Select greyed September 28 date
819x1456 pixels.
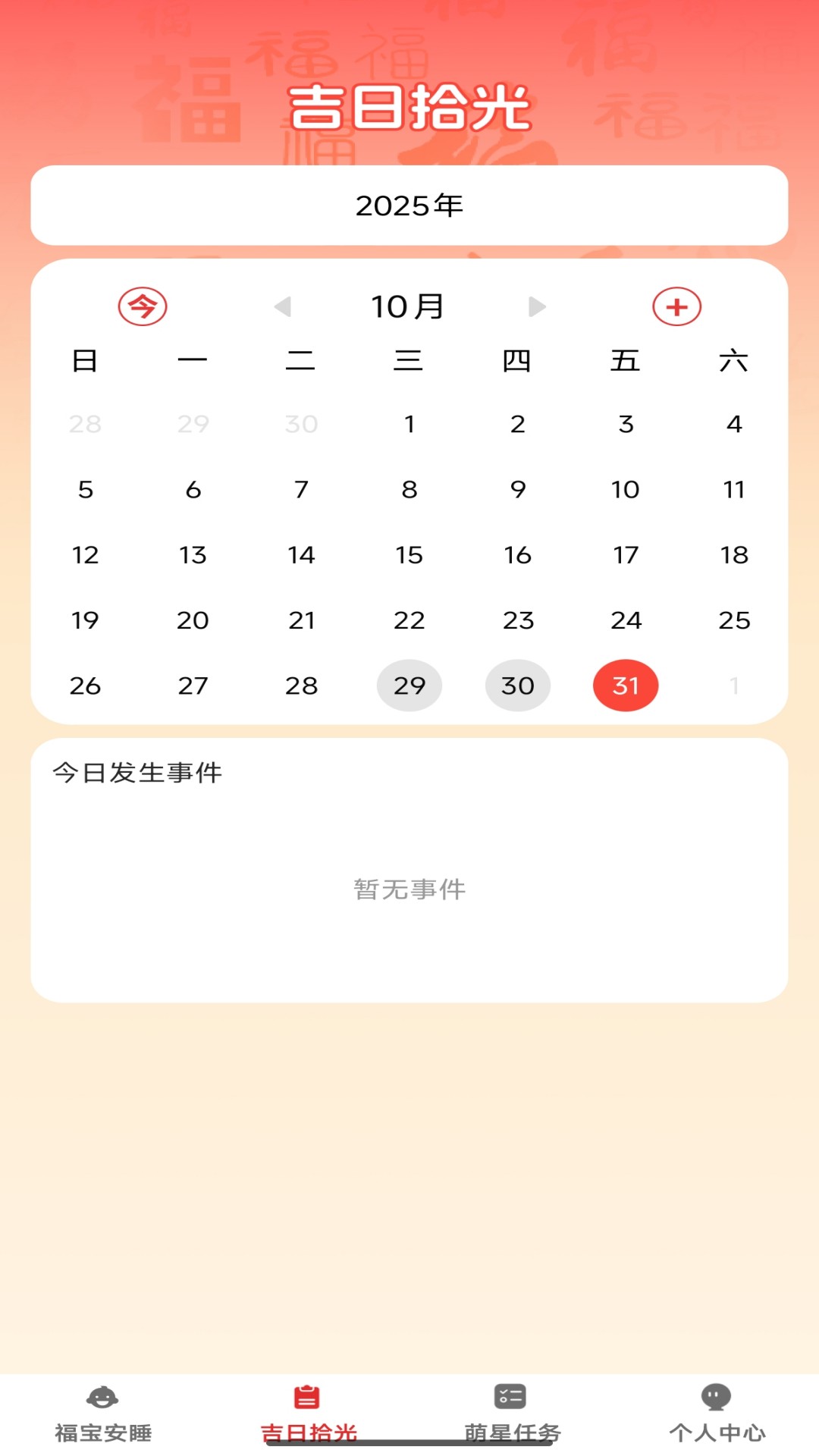pos(85,424)
